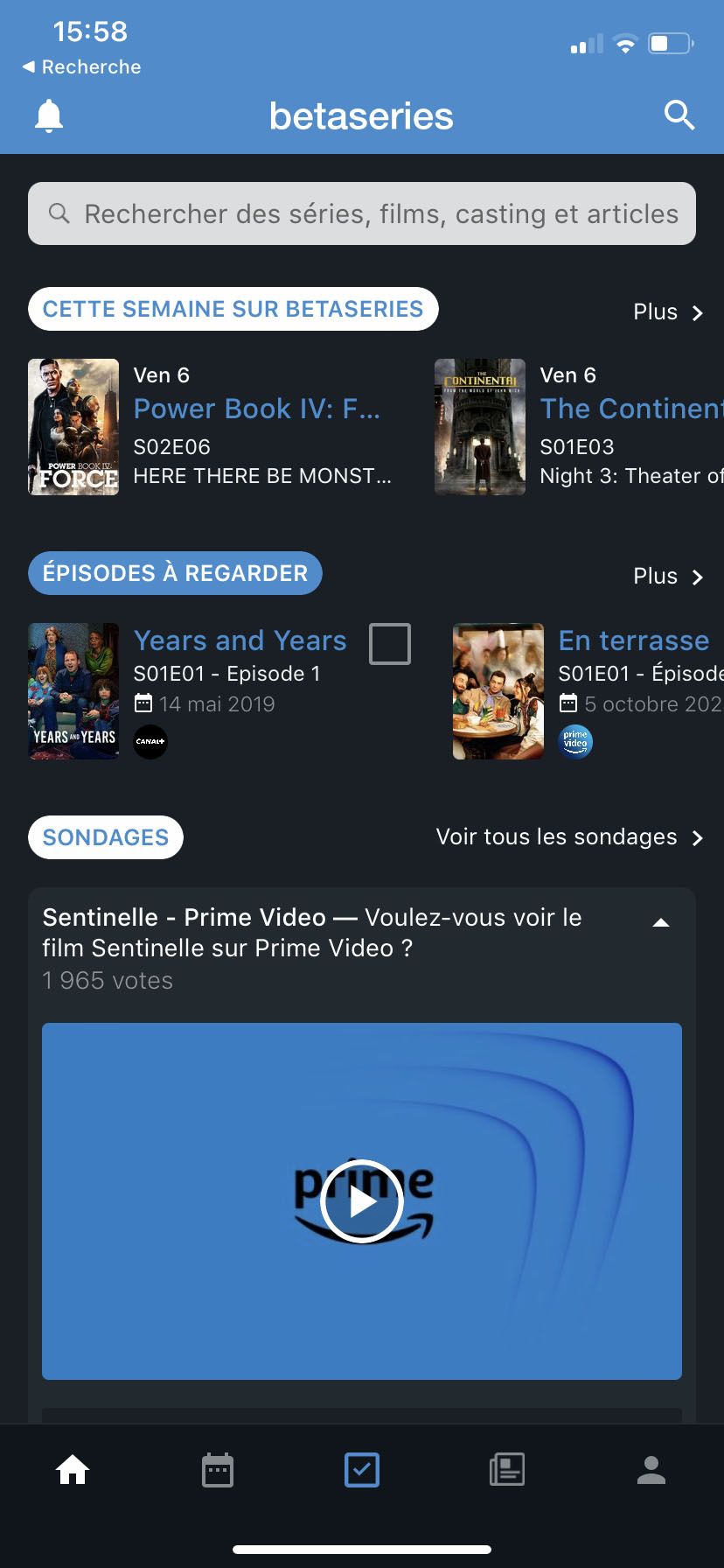Switch to the checklist tab

[x=362, y=1470]
